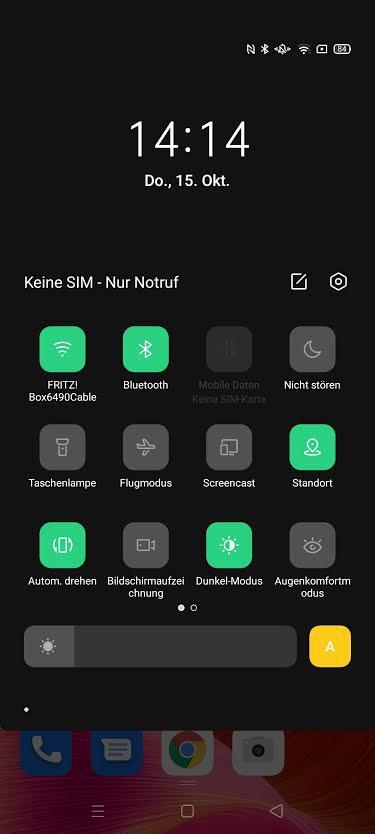
Task: Turn off Standort
Action: pos(312,447)
